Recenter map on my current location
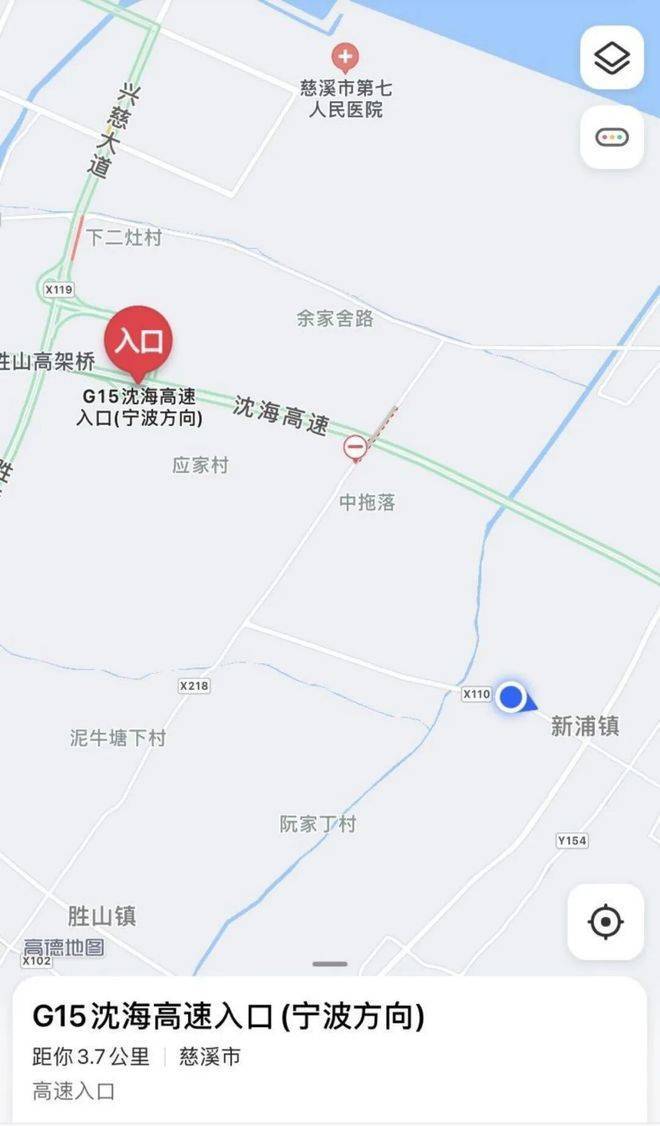Viewport: 660px width, 1126px height. pyautogui.click(x=605, y=921)
